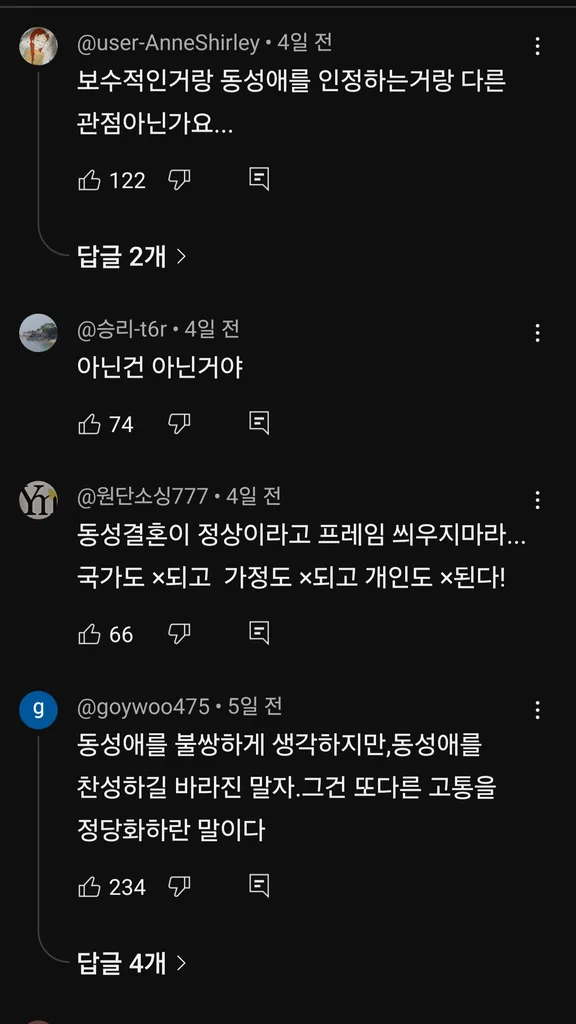Open overflow menu on @승리-t6r's comment
The image size is (576, 1024).
pos(537,333)
